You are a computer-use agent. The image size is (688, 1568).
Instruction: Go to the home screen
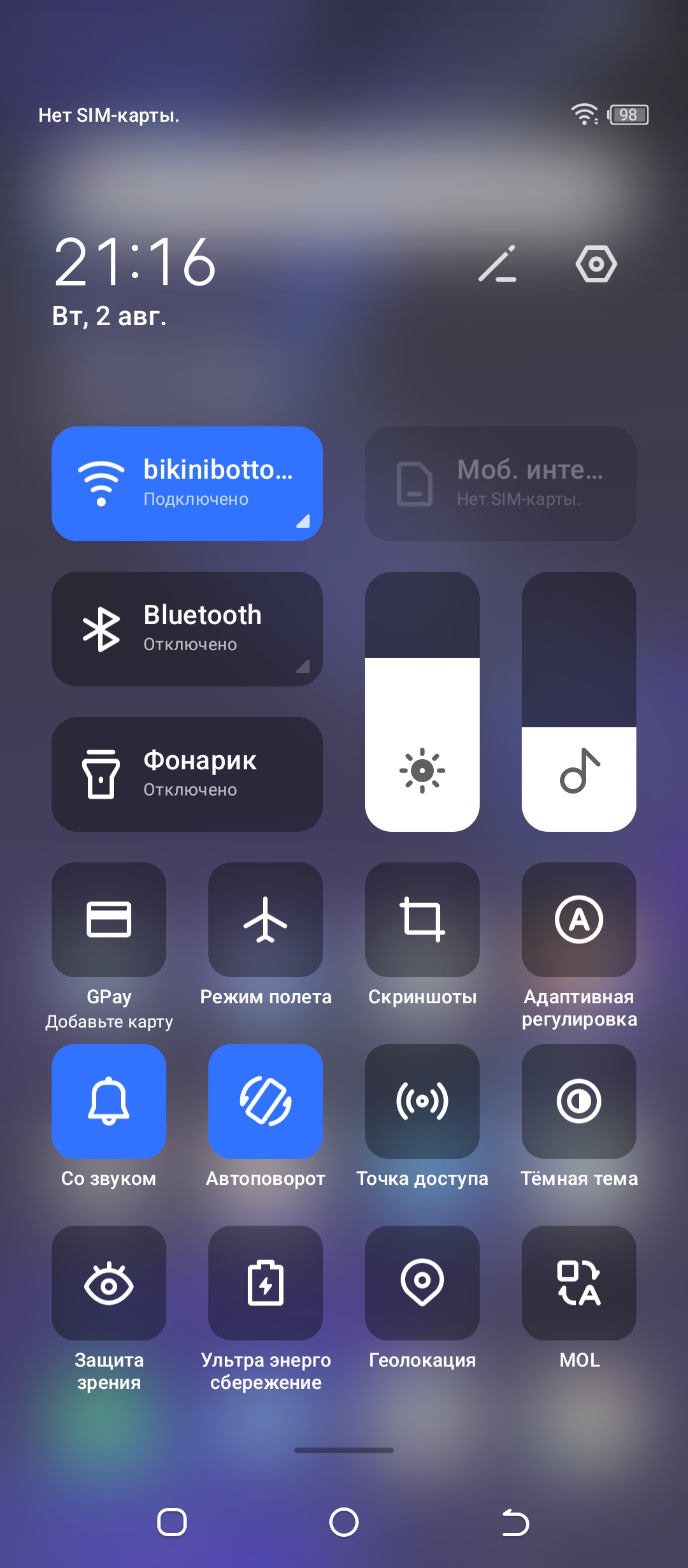click(x=344, y=1523)
